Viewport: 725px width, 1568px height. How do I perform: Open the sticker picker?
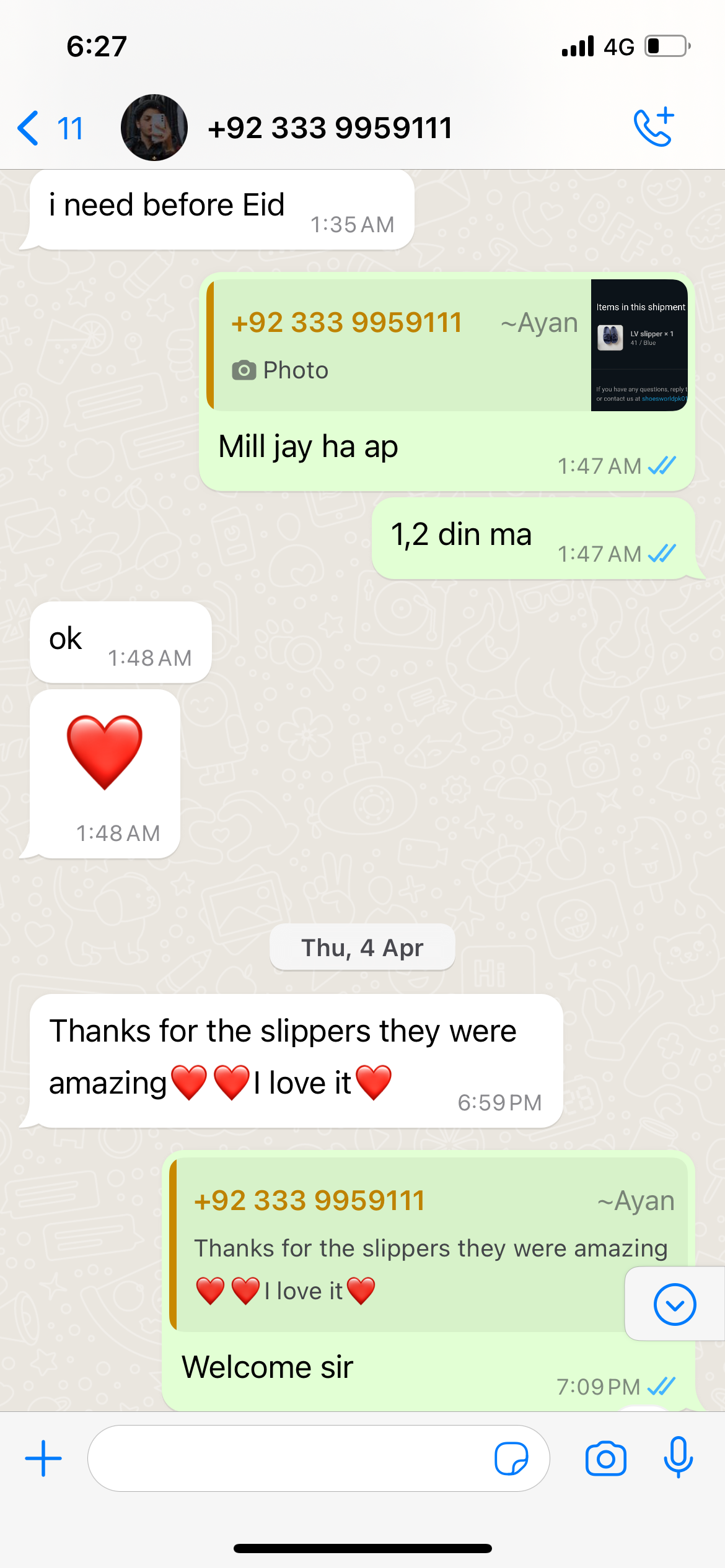click(511, 1458)
